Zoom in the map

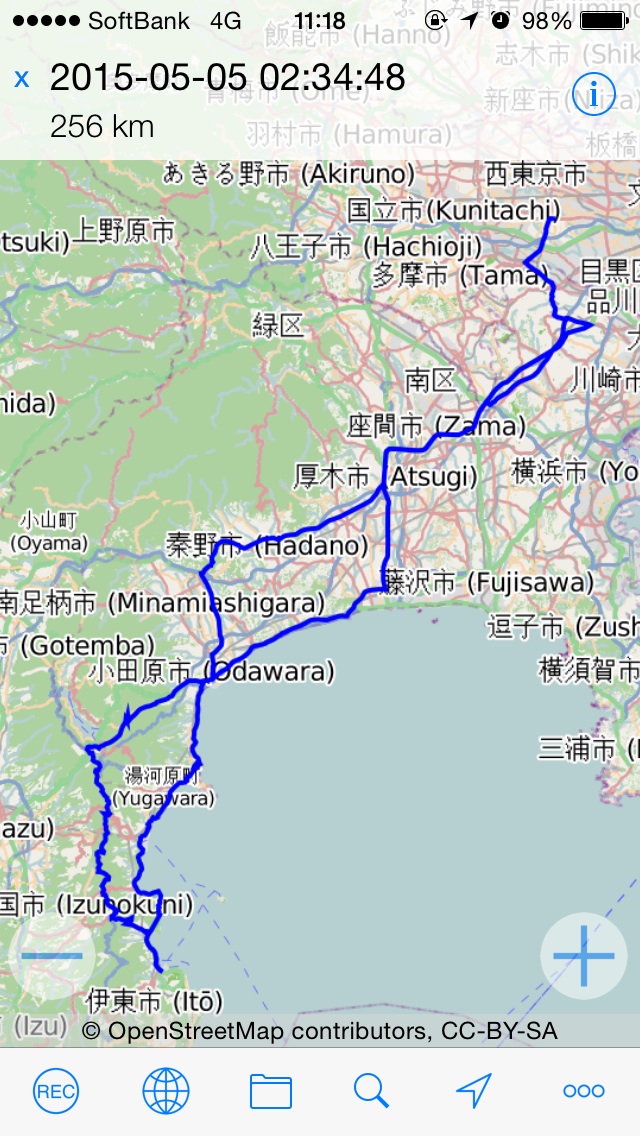(x=583, y=957)
